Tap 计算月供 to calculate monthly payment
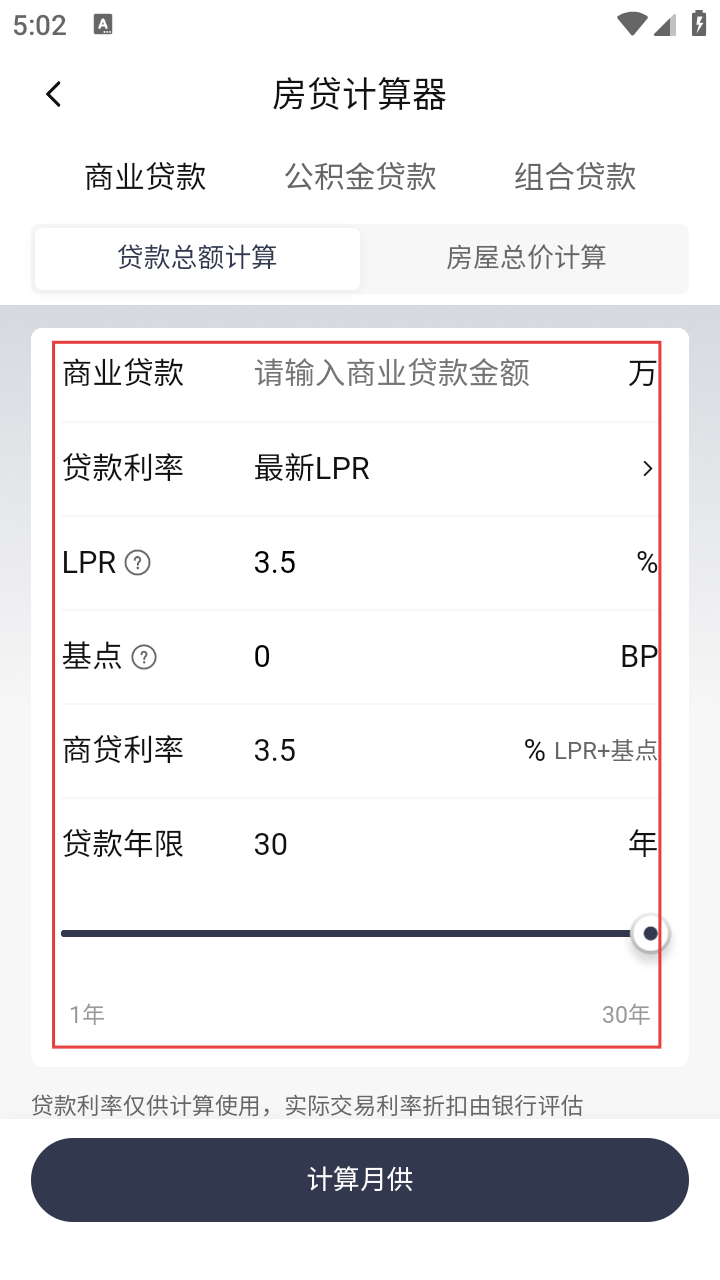 click(x=360, y=1180)
